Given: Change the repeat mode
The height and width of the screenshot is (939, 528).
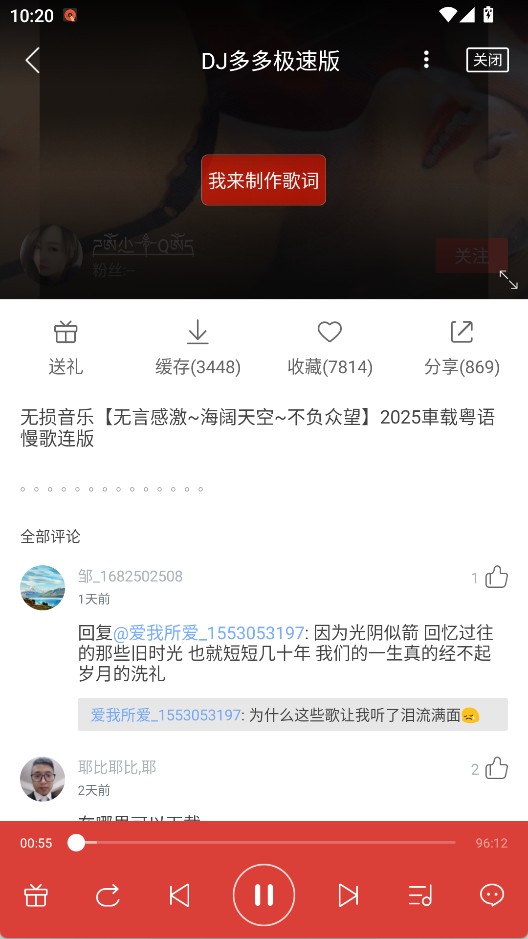Looking at the screenshot, I should pyautogui.click(x=108, y=895).
